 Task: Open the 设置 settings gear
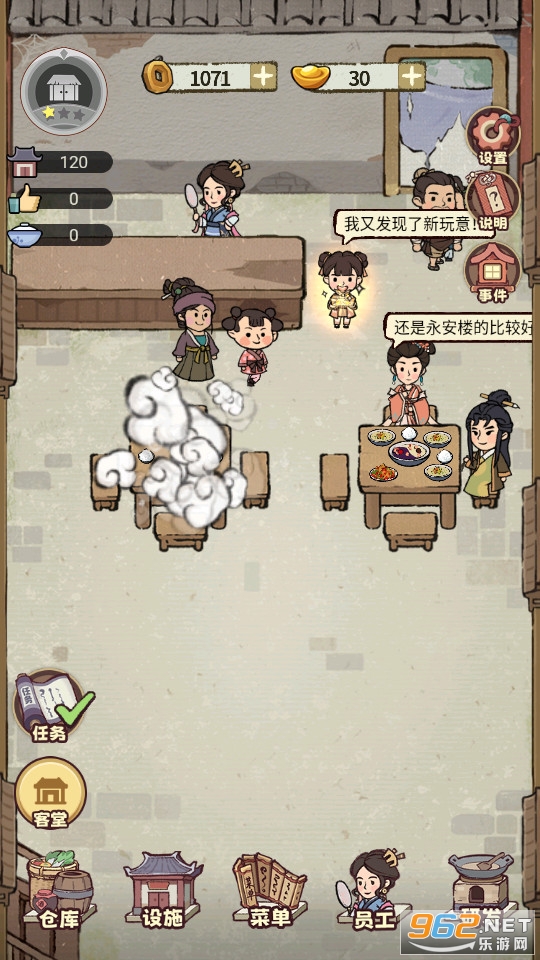(493, 136)
